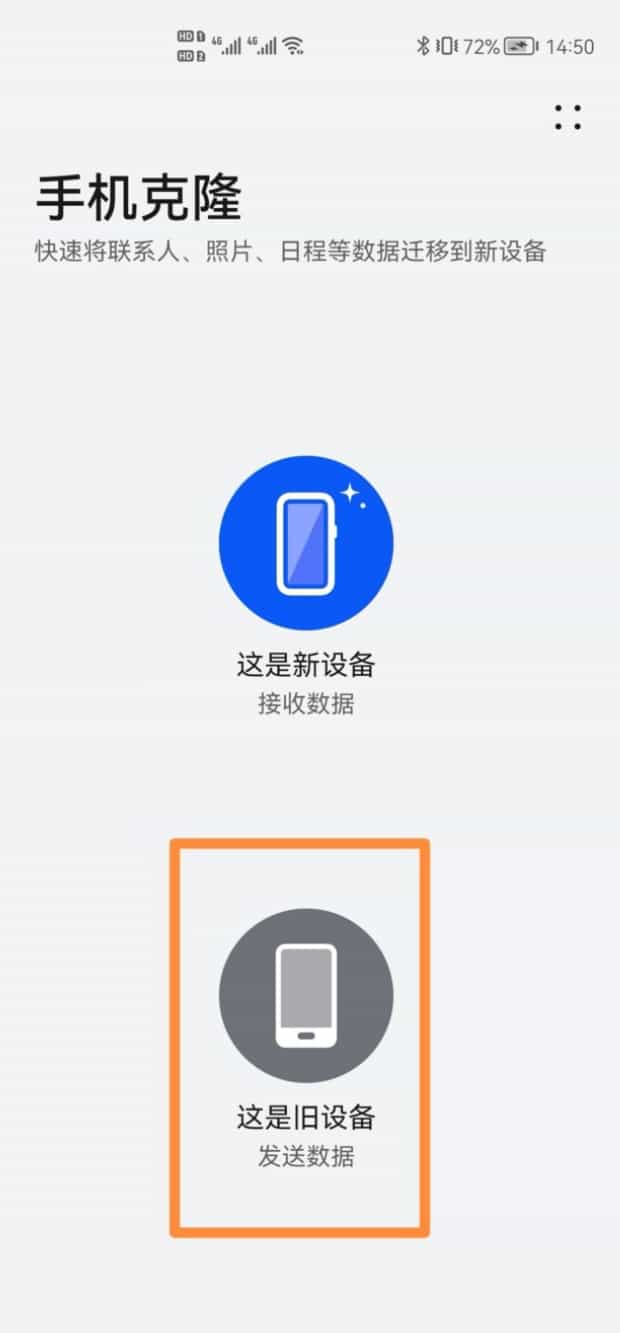Screen dimensions: 620x1333
Task: Choose 这是旧设备 to send data
Action: coord(306,994)
